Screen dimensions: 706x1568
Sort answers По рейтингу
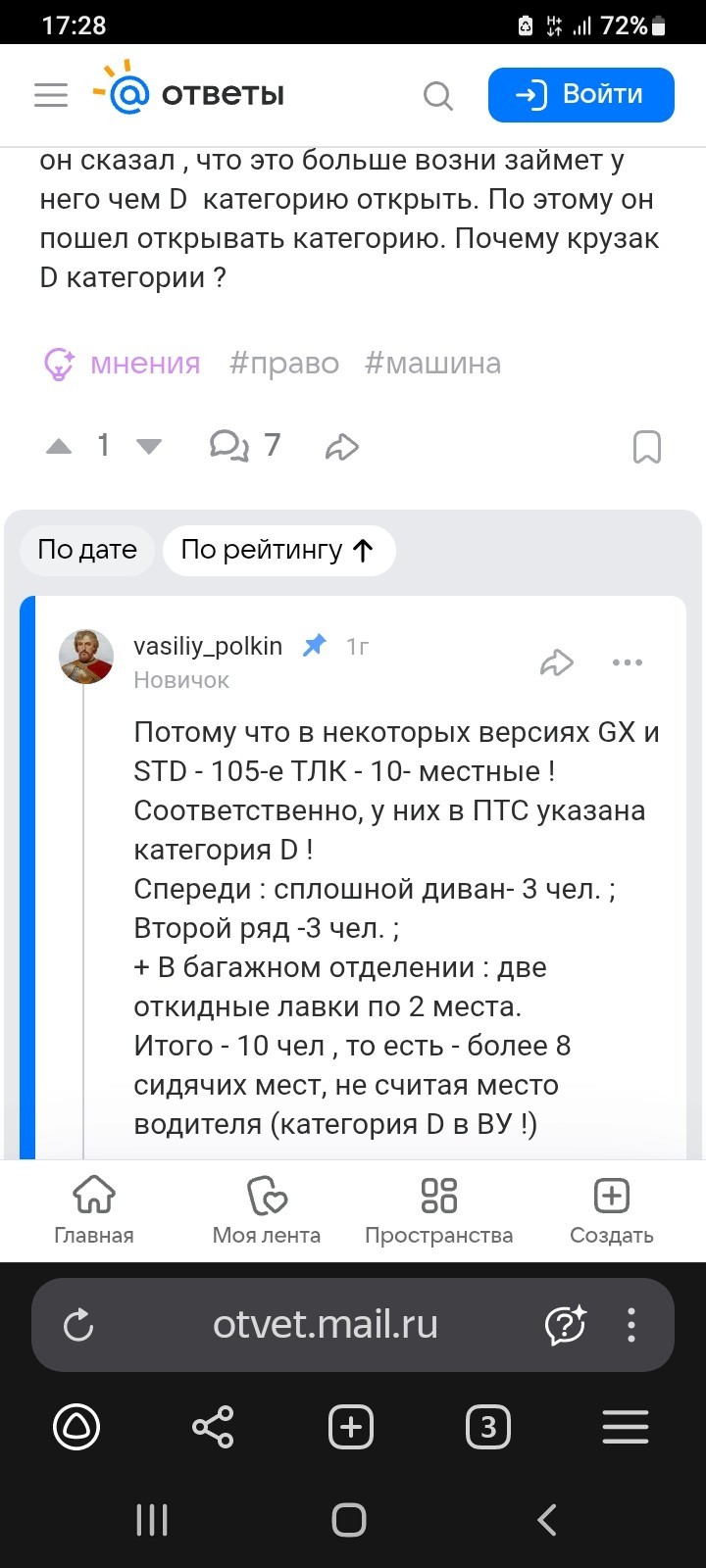coord(278,550)
